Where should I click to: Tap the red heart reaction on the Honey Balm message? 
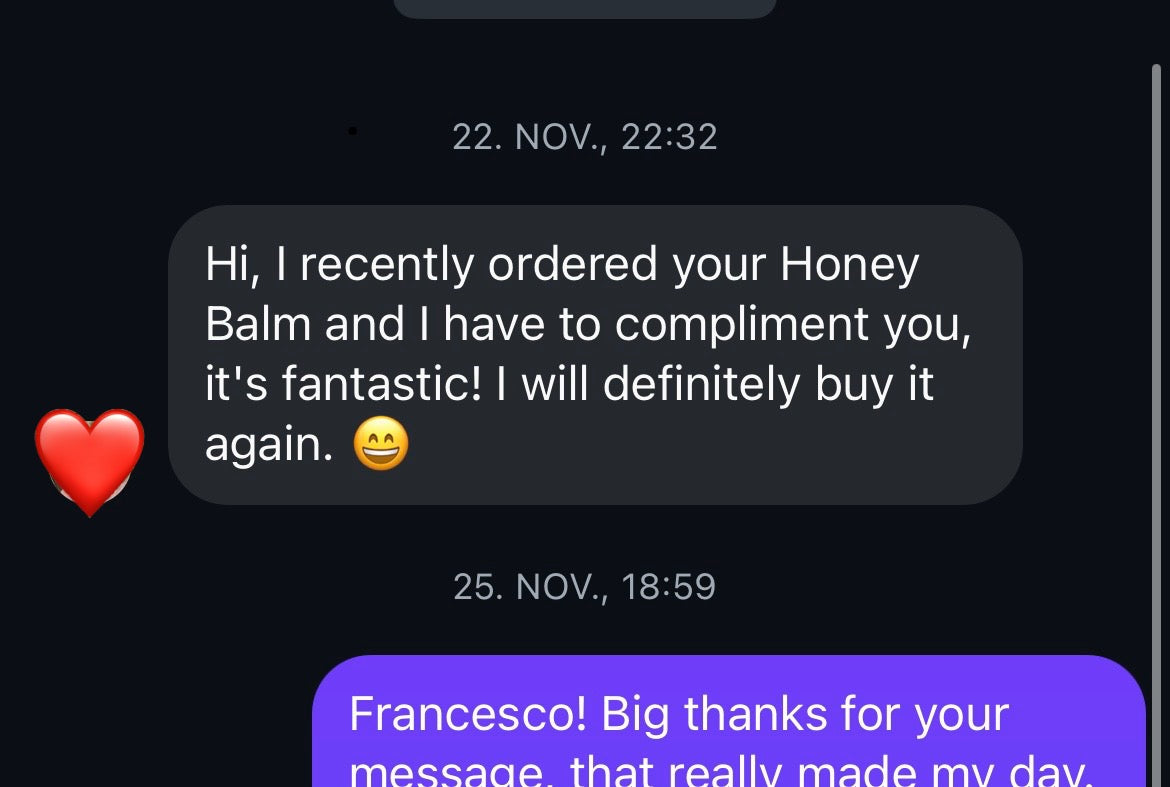pyautogui.click(x=90, y=459)
